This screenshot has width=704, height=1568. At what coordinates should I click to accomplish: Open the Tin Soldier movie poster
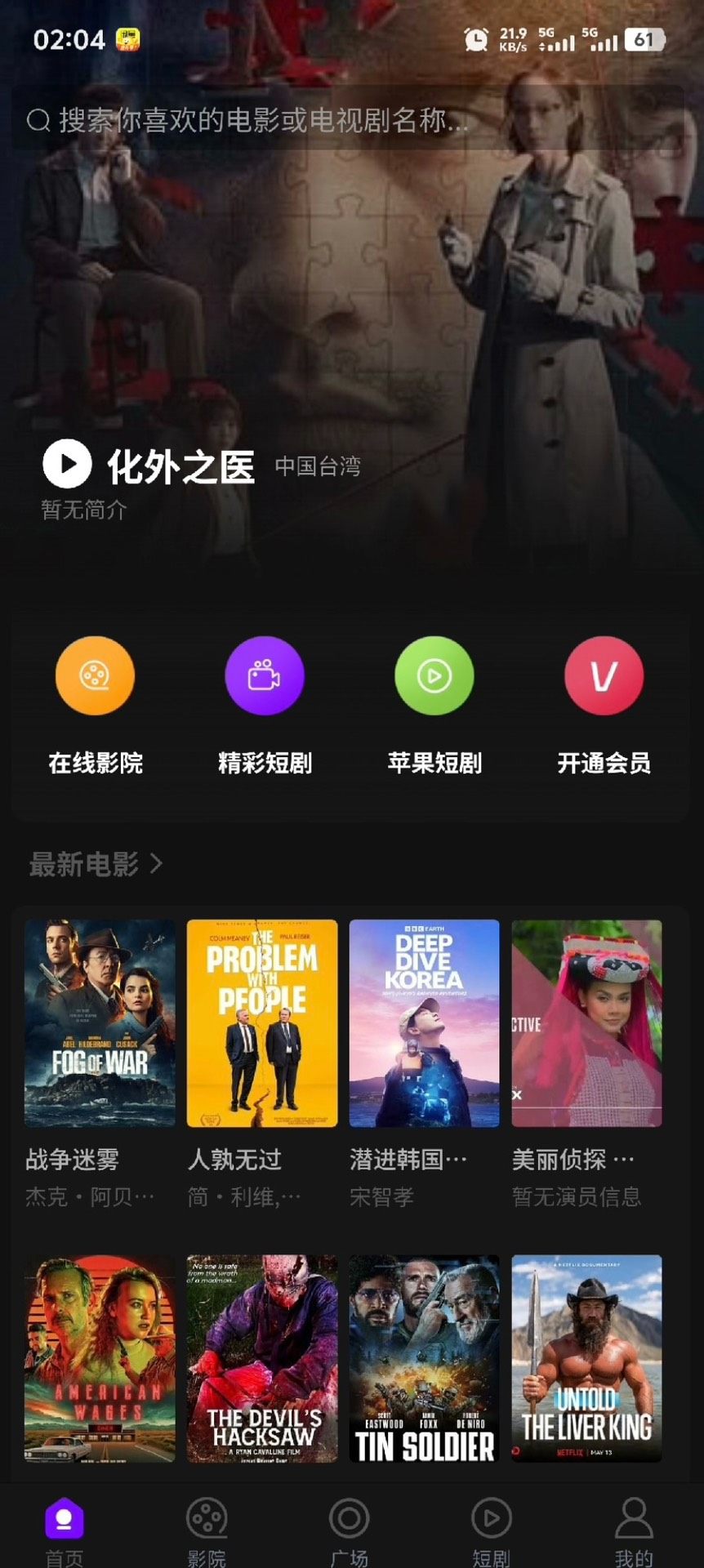424,1358
